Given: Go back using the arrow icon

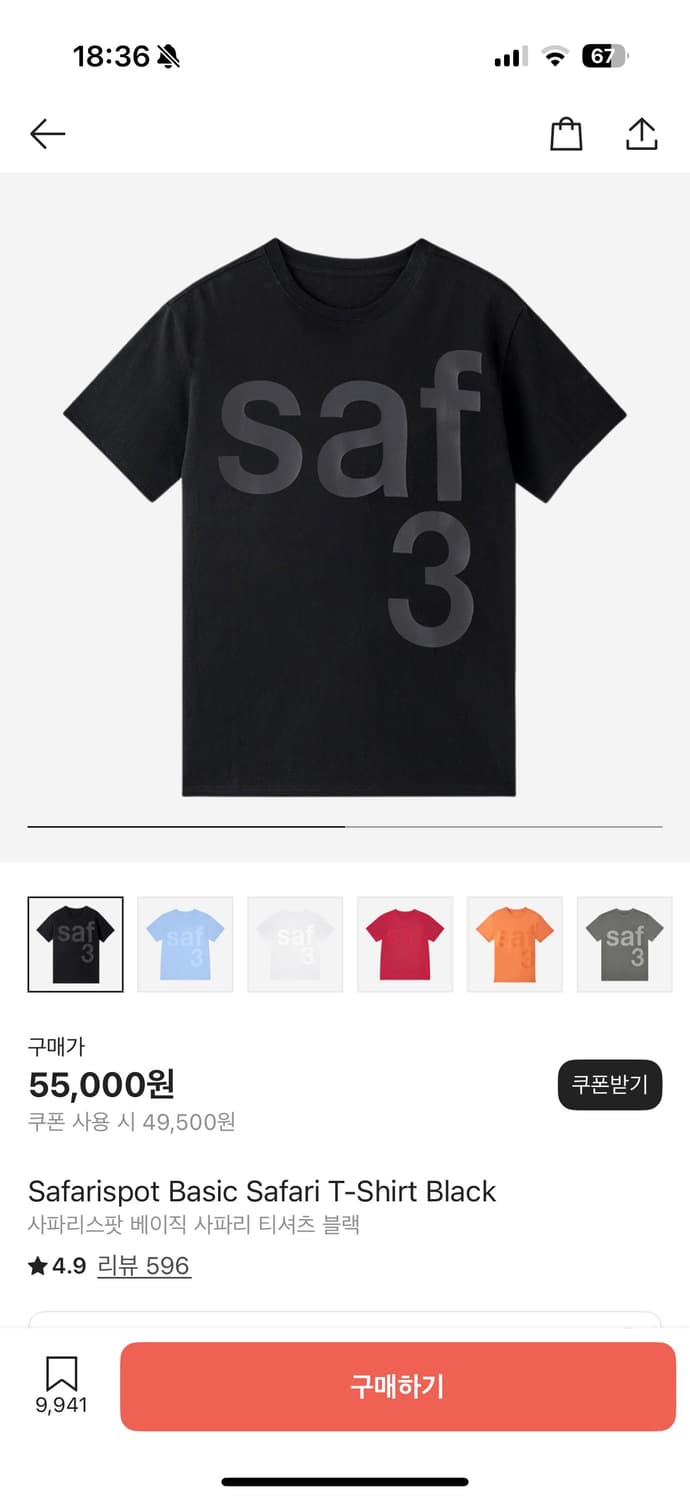Looking at the screenshot, I should point(47,134).
